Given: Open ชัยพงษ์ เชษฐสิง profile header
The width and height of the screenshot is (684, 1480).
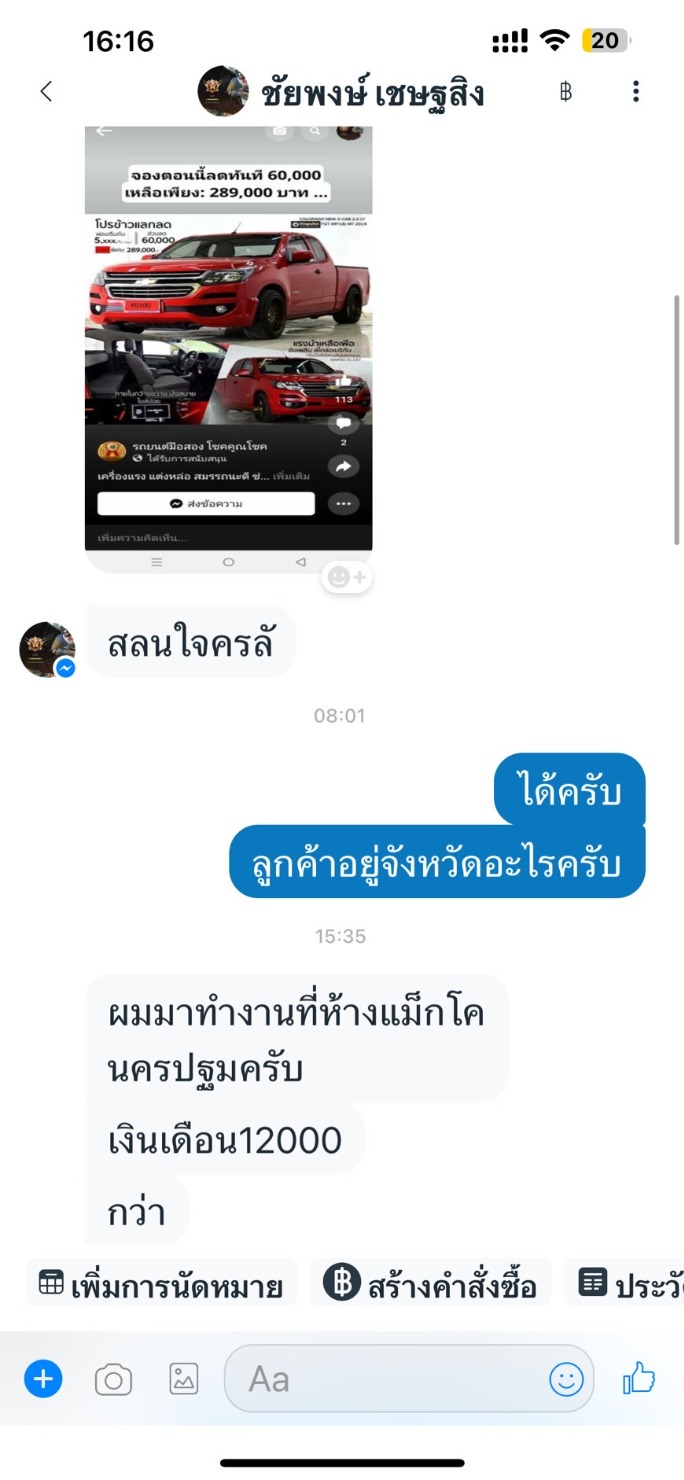Looking at the screenshot, I should tap(341, 92).
